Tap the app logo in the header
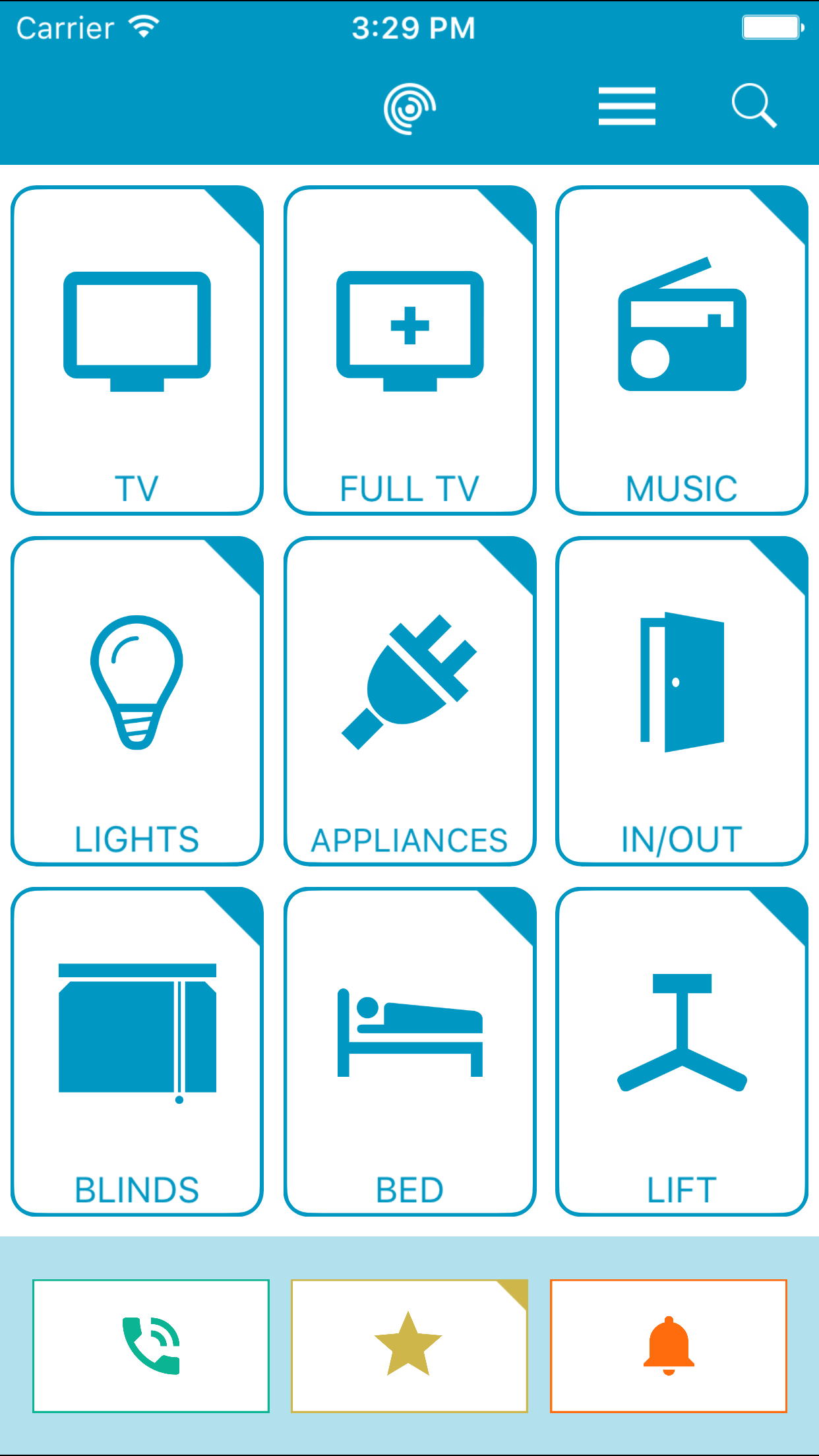819x1456 pixels. point(409,107)
